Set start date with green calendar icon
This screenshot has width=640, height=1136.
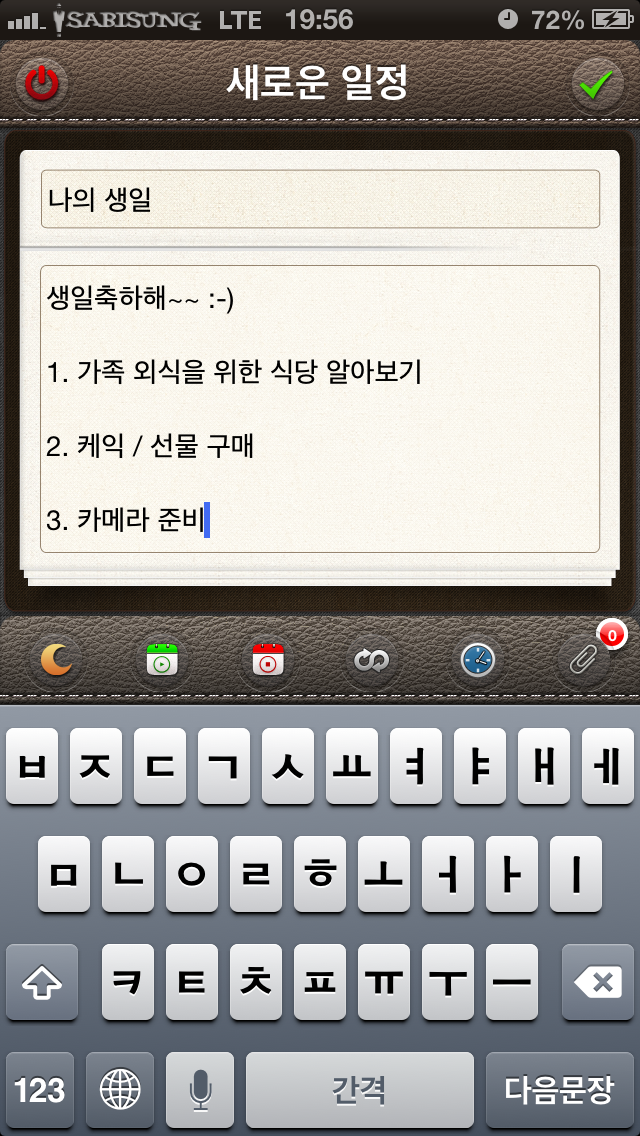pos(162,660)
